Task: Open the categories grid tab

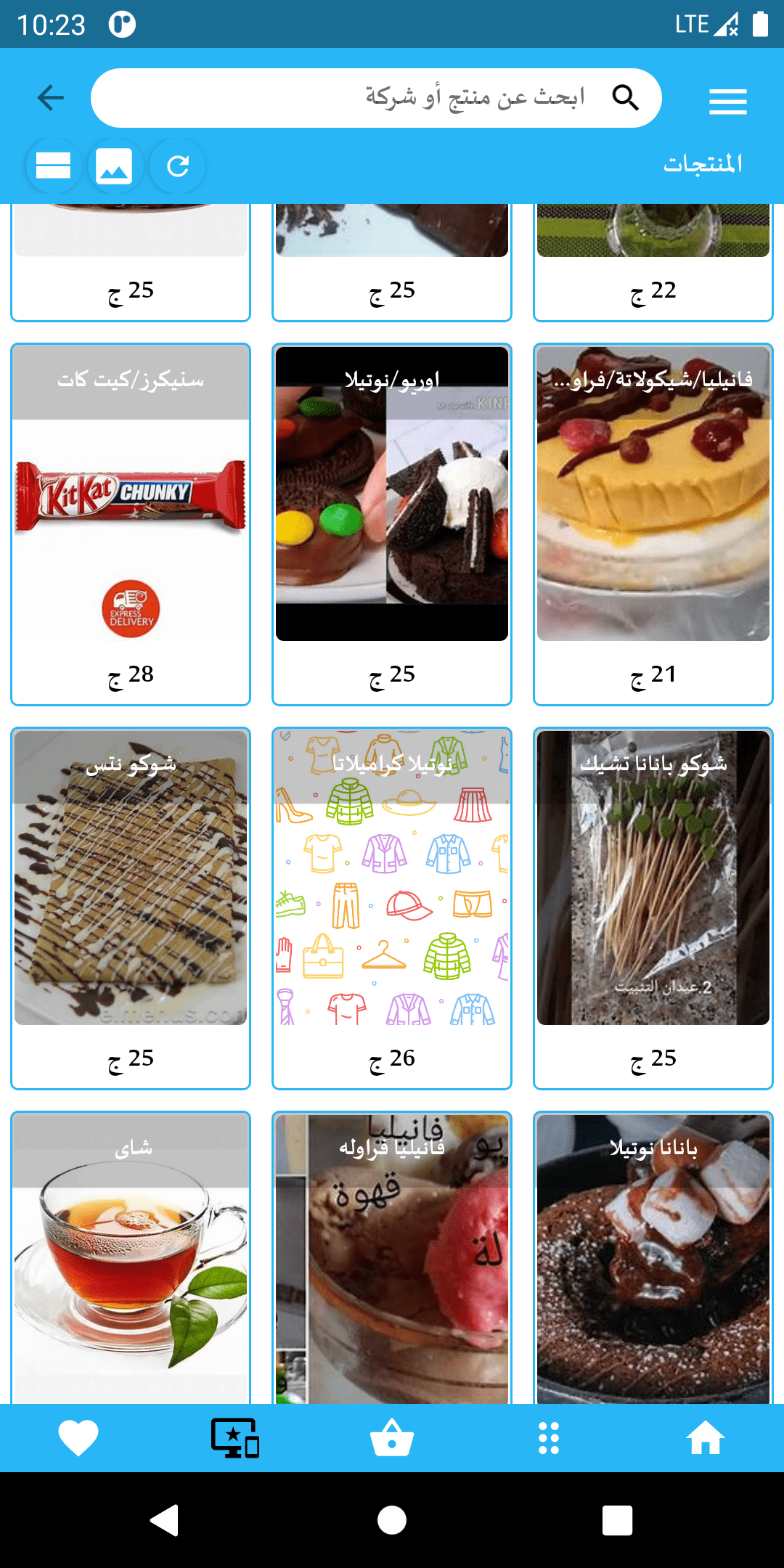Action: [549, 1437]
